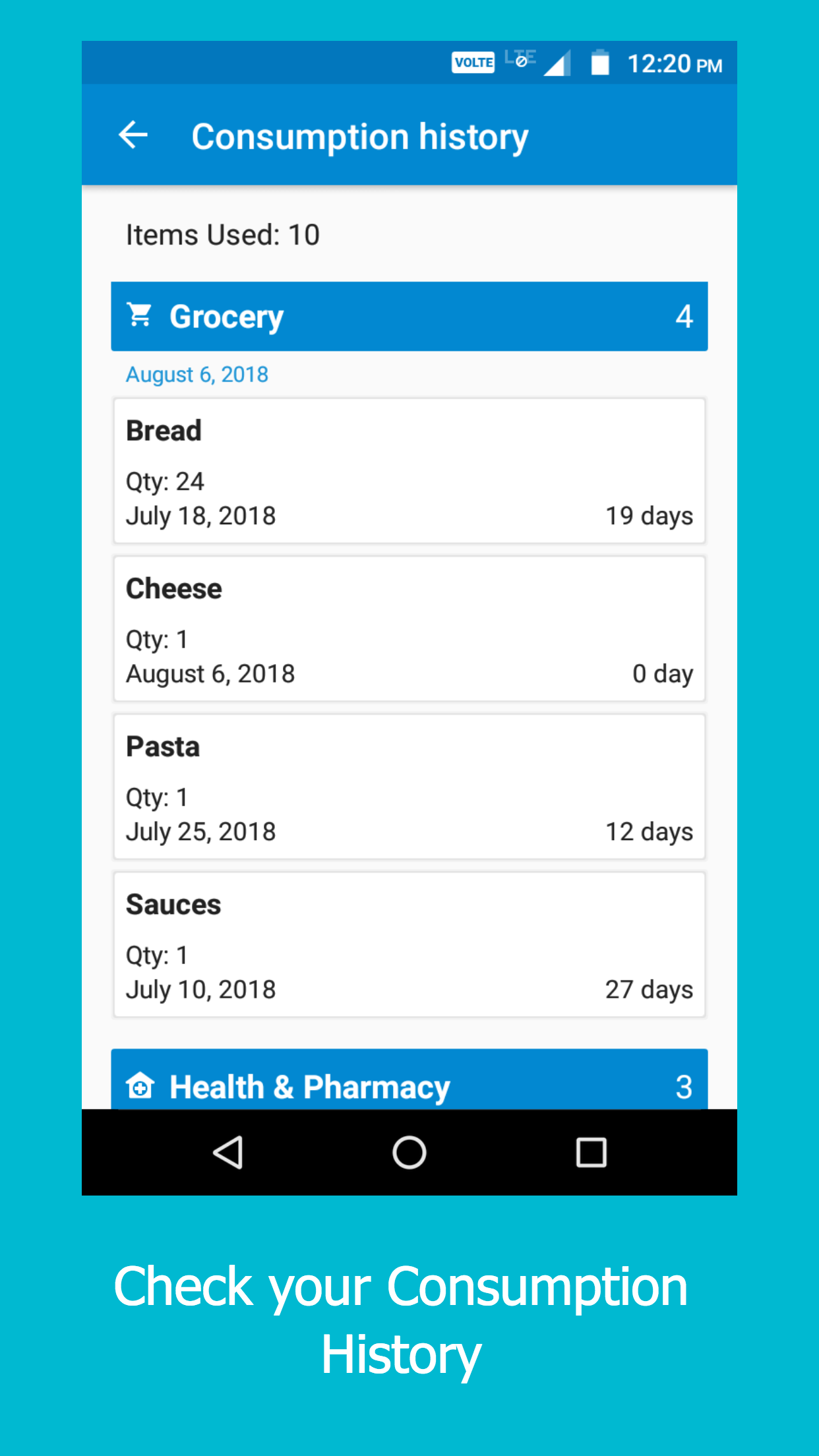Screen dimensions: 819x1456
Task: Toggle the Sauces item card selection
Action: click(x=409, y=944)
